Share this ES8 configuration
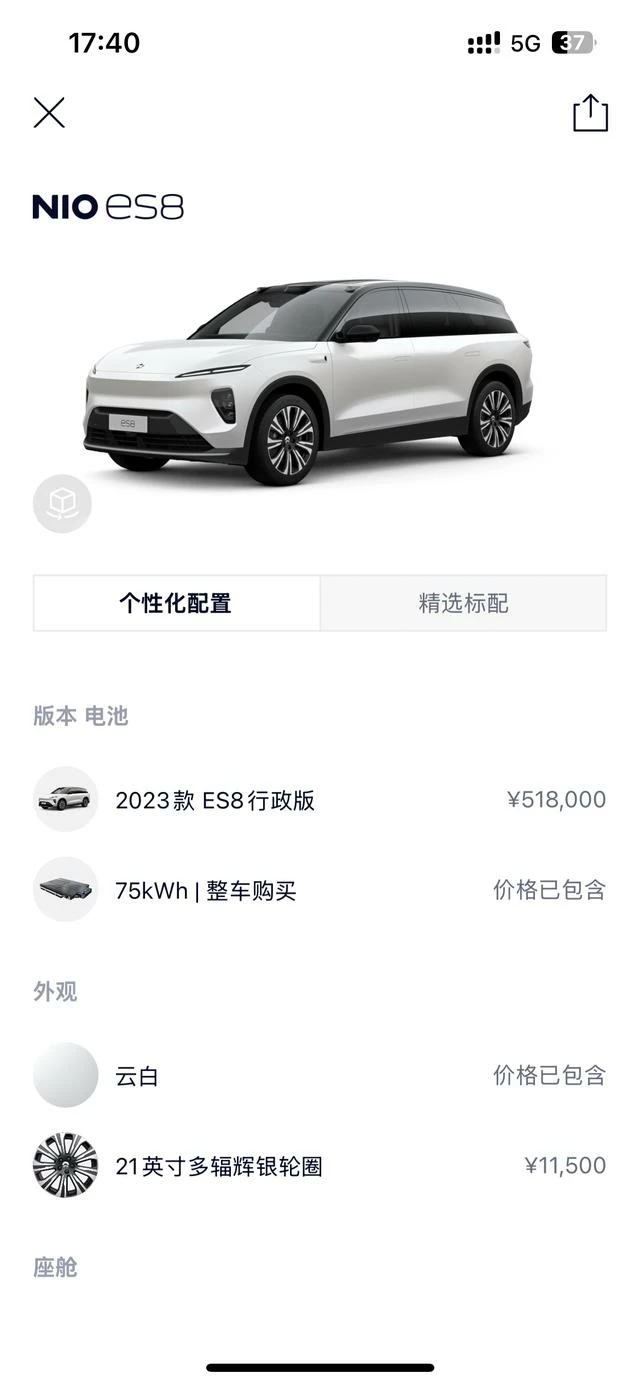640x1385 pixels. 590,112
